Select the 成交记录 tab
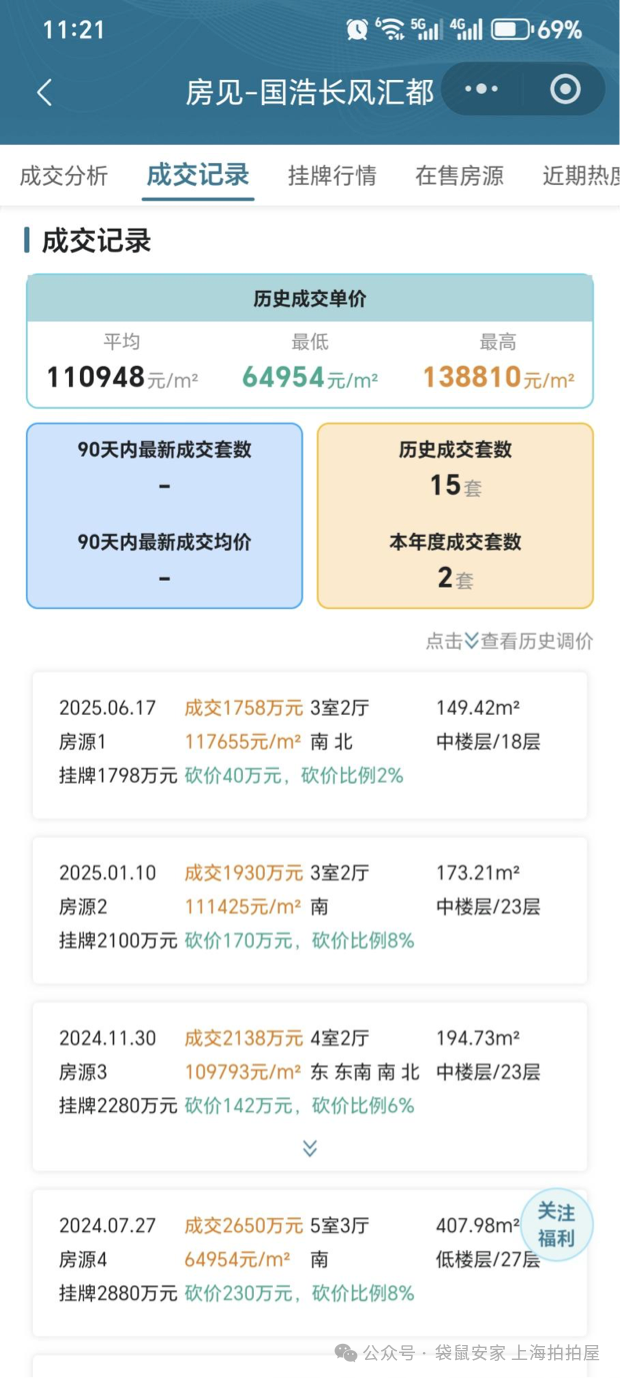The width and height of the screenshot is (620, 1378). (x=197, y=176)
